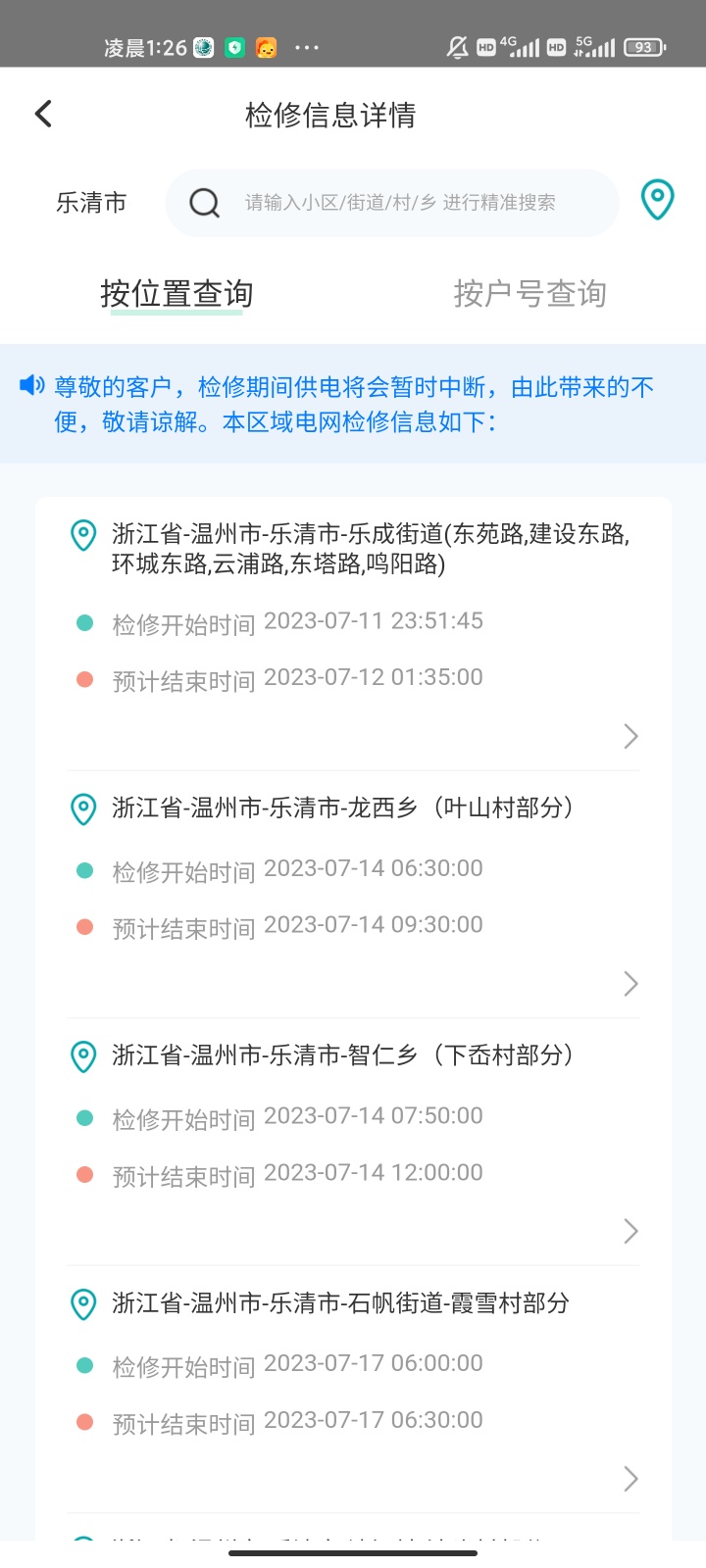This screenshot has width=706, height=1568.
Task: Switch to the 按户号查询 tab
Action: coord(529,293)
